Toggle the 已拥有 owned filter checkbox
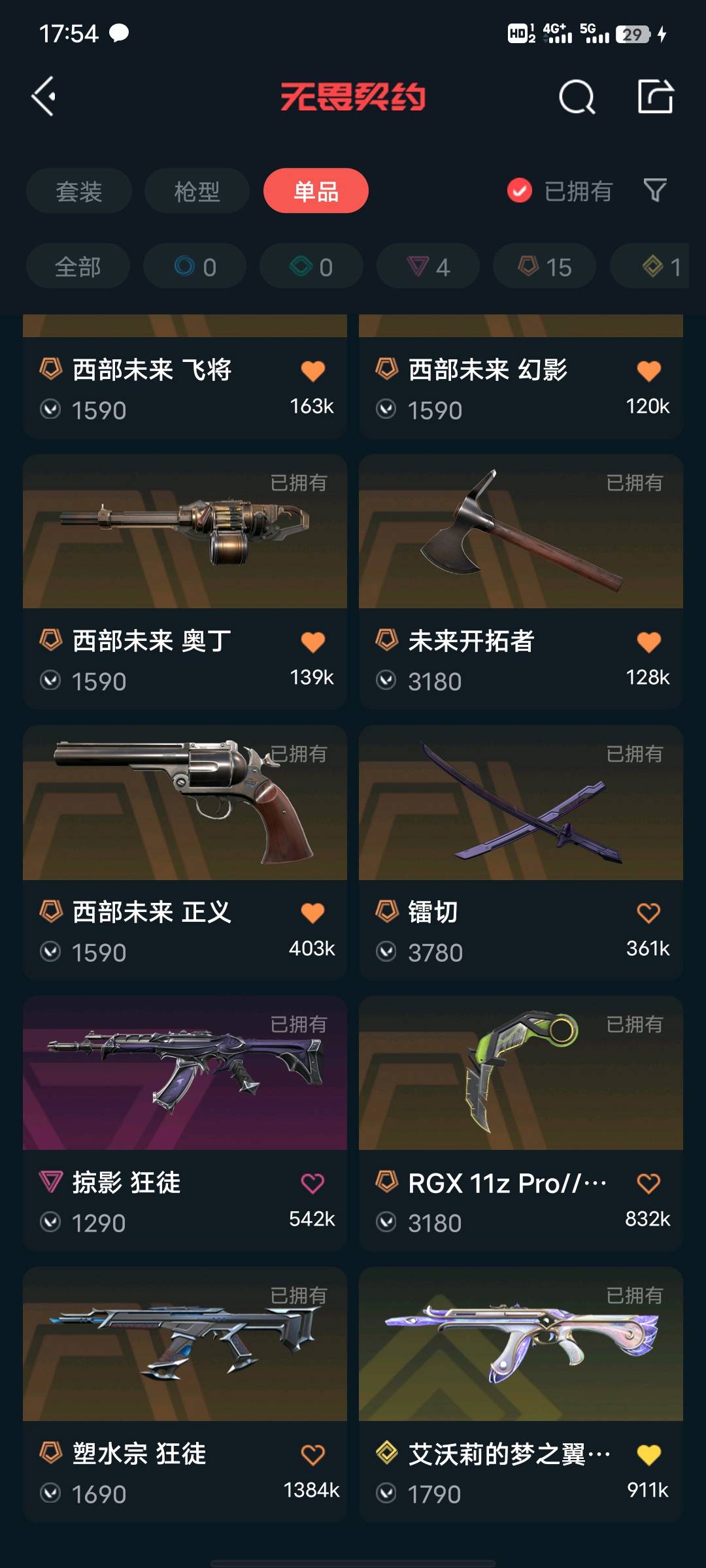This screenshot has height=1568, width=706. pos(520,191)
